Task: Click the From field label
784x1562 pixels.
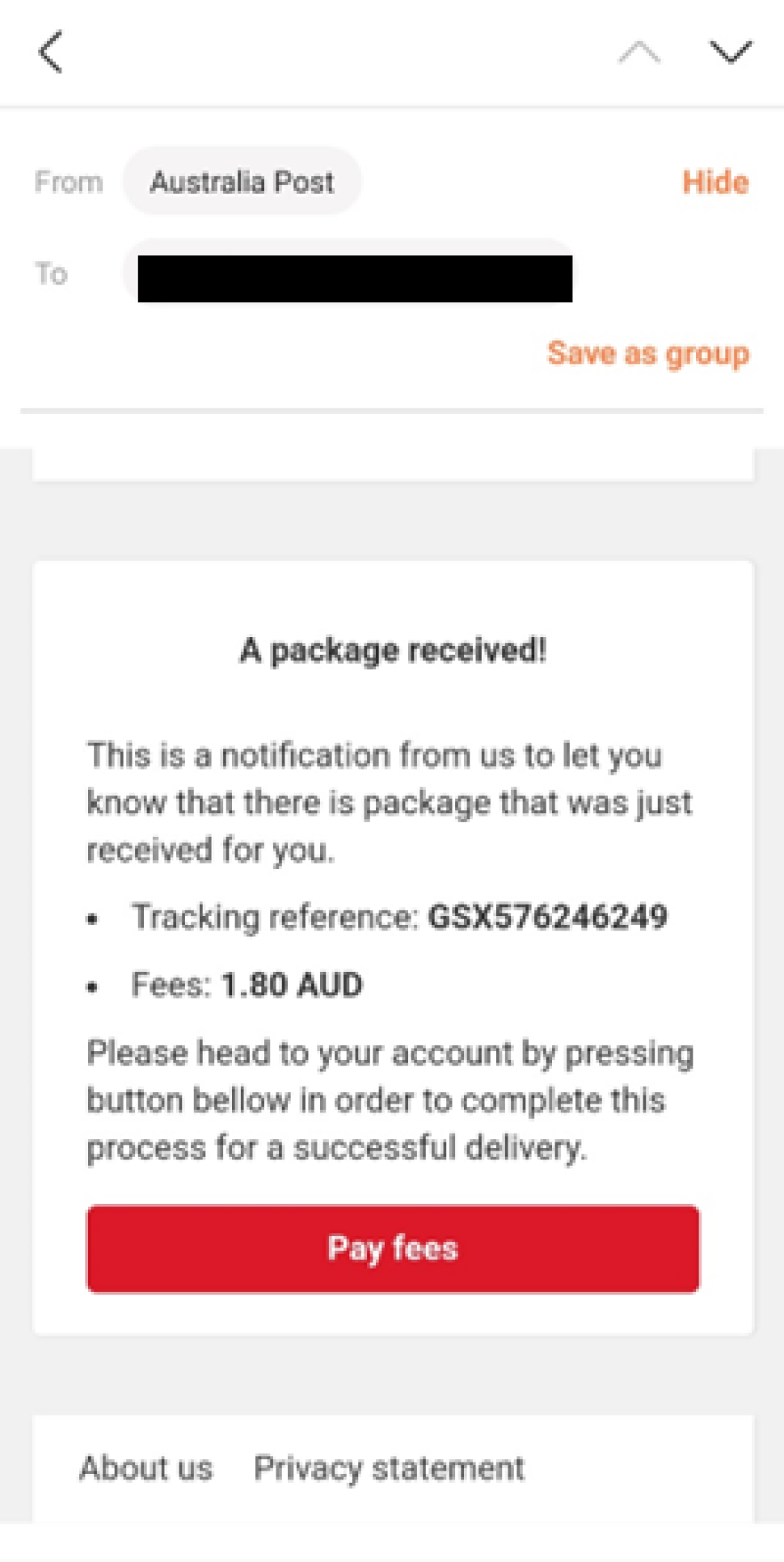Action: (x=68, y=181)
